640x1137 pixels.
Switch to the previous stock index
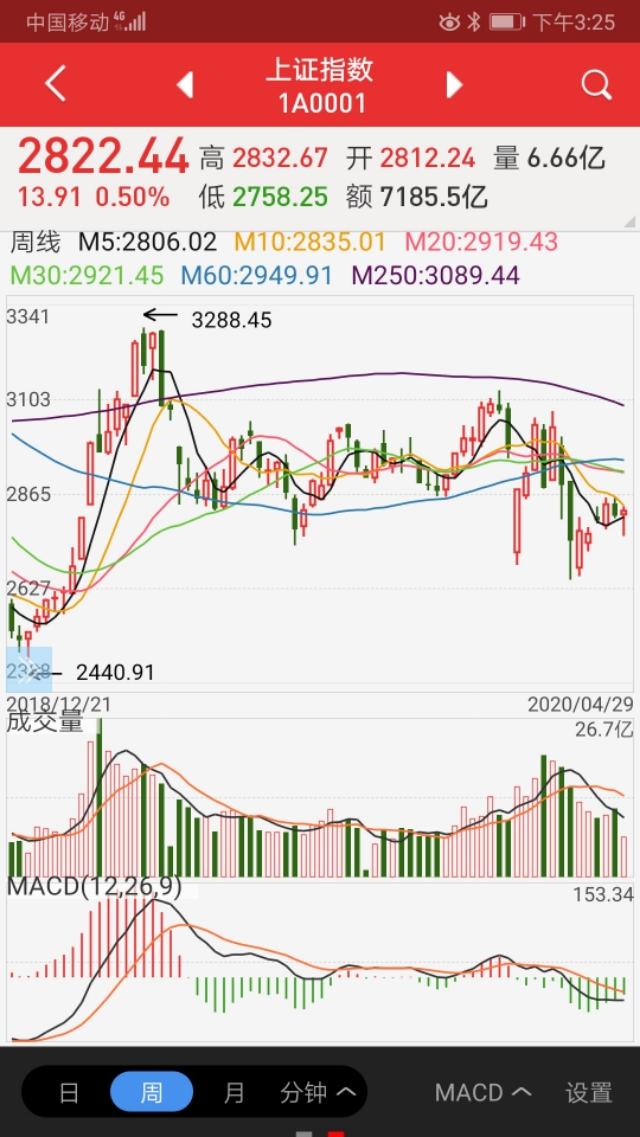[x=185, y=85]
